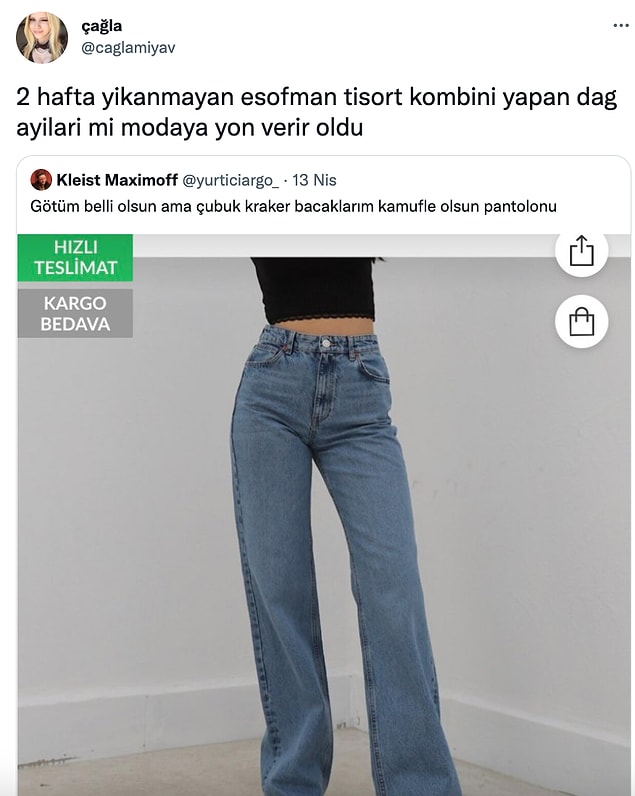Image resolution: width=635 pixels, height=796 pixels.
Task: Open çağla's profile picture
Action: [42, 37]
